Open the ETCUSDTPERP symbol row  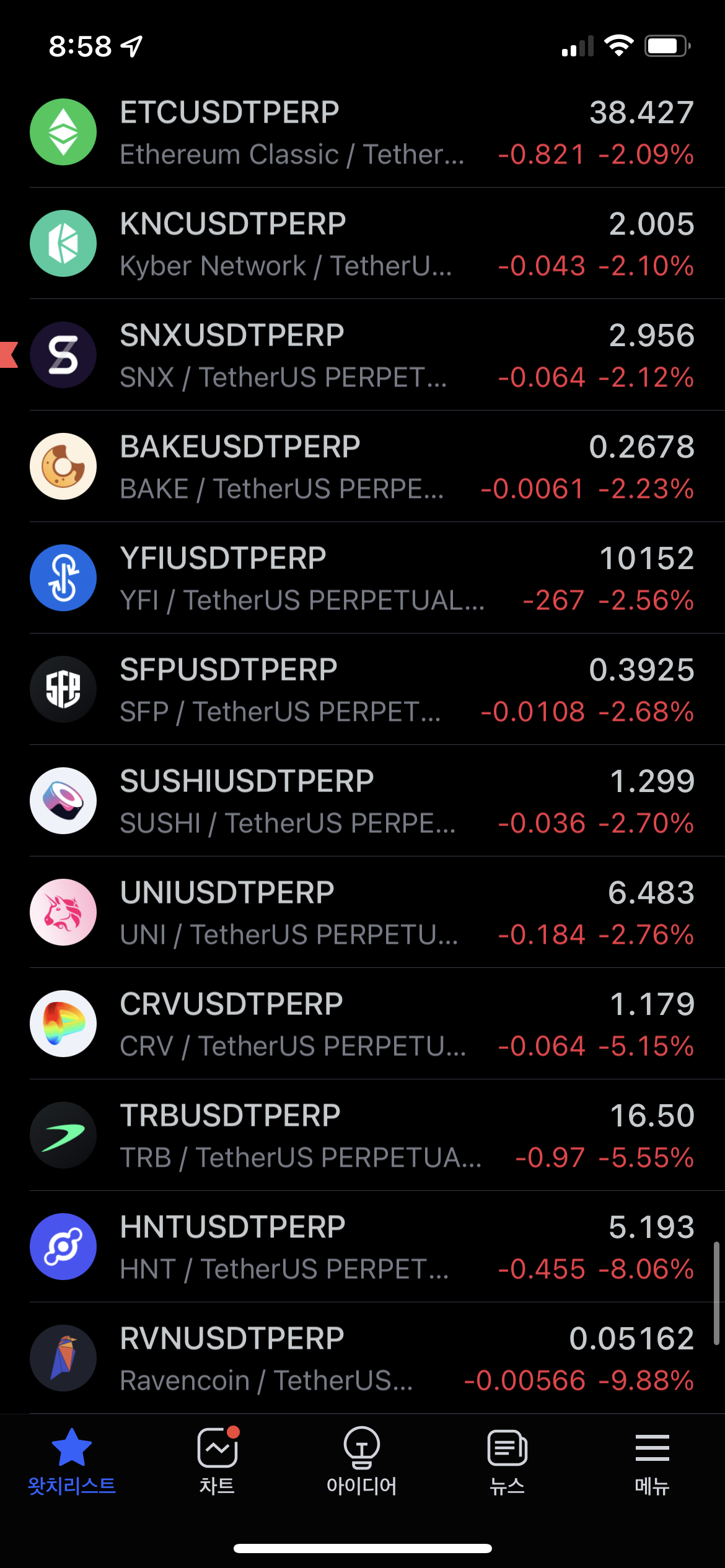[x=362, y=132]
